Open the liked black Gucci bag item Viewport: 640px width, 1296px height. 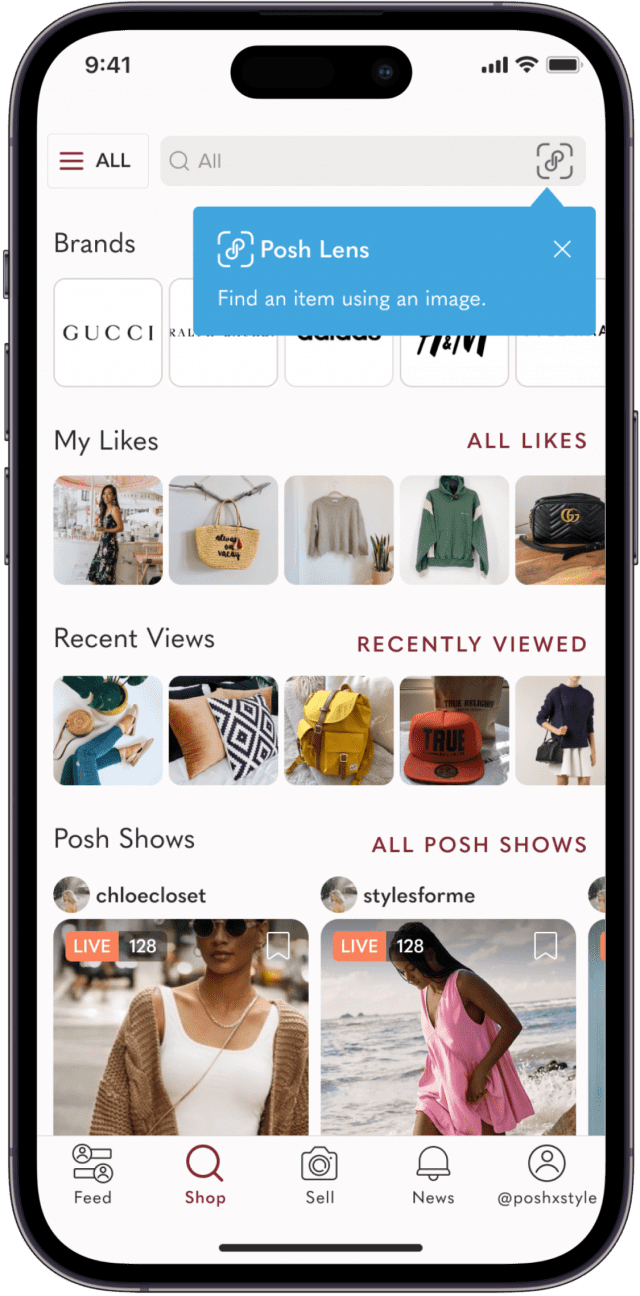(x=560, y=530)
